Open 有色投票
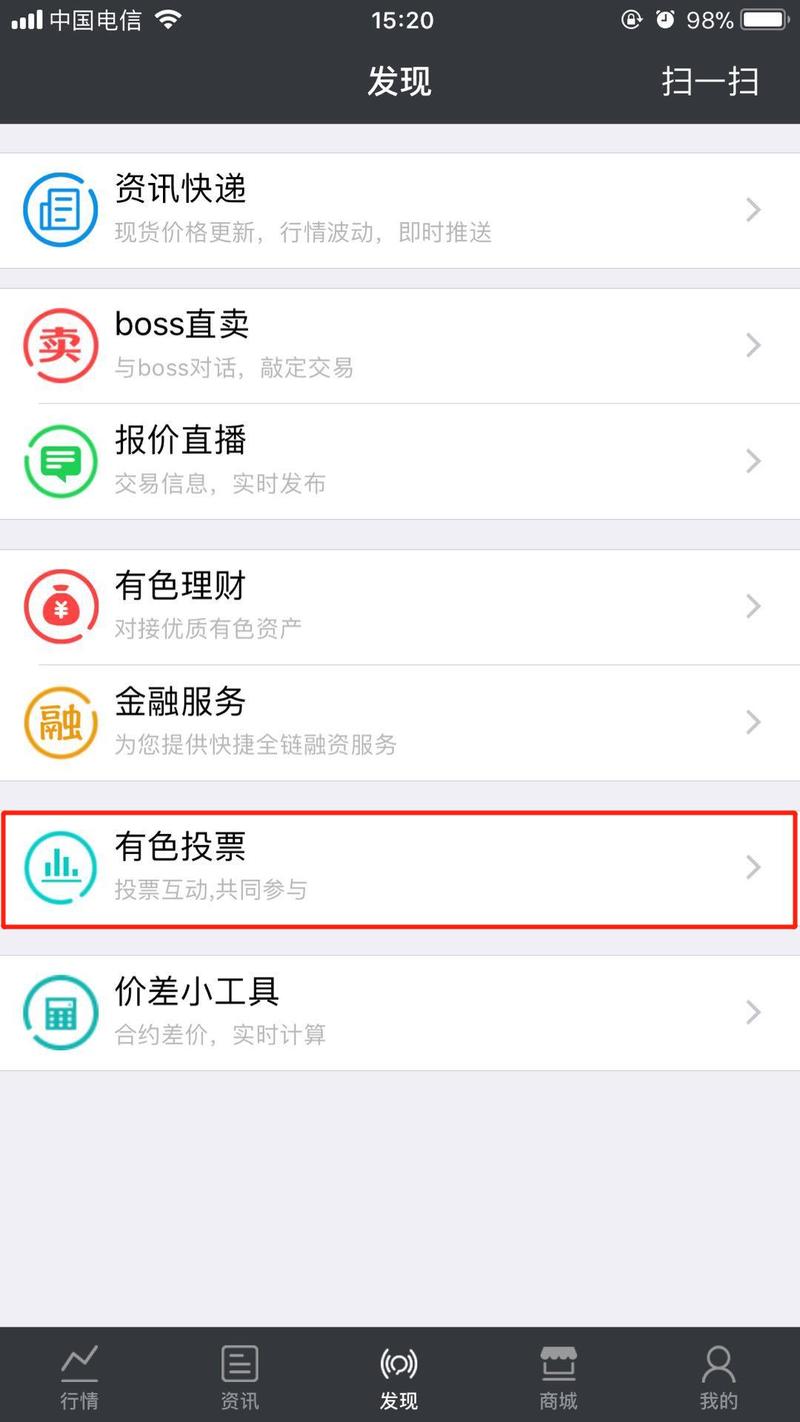 (400, 868)
